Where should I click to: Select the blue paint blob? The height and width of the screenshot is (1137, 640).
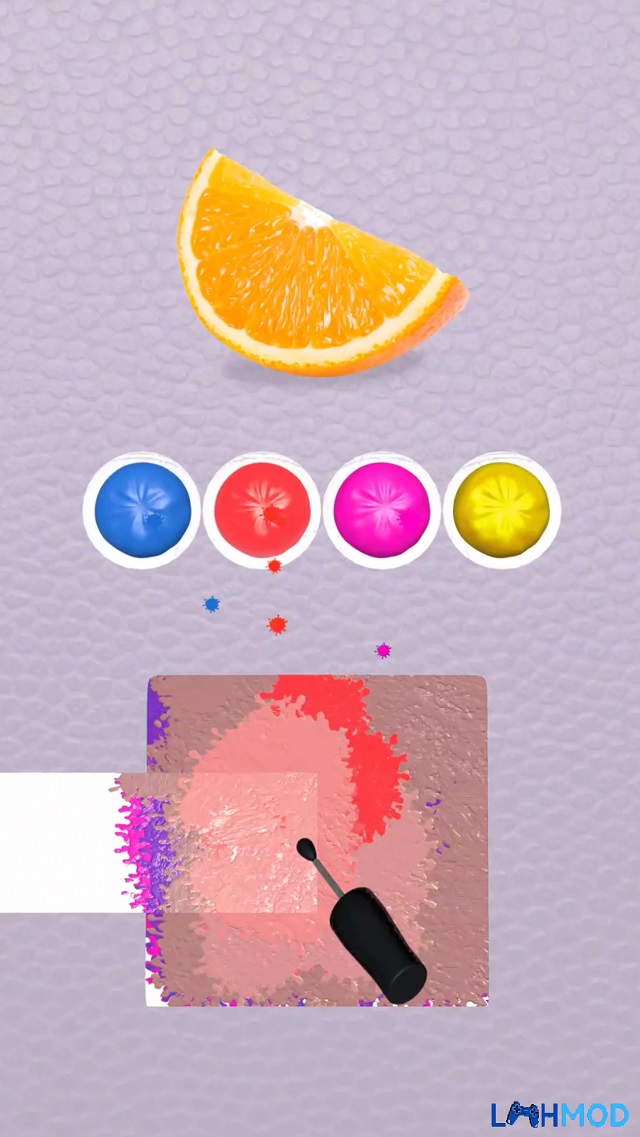(x=142, y=510)
